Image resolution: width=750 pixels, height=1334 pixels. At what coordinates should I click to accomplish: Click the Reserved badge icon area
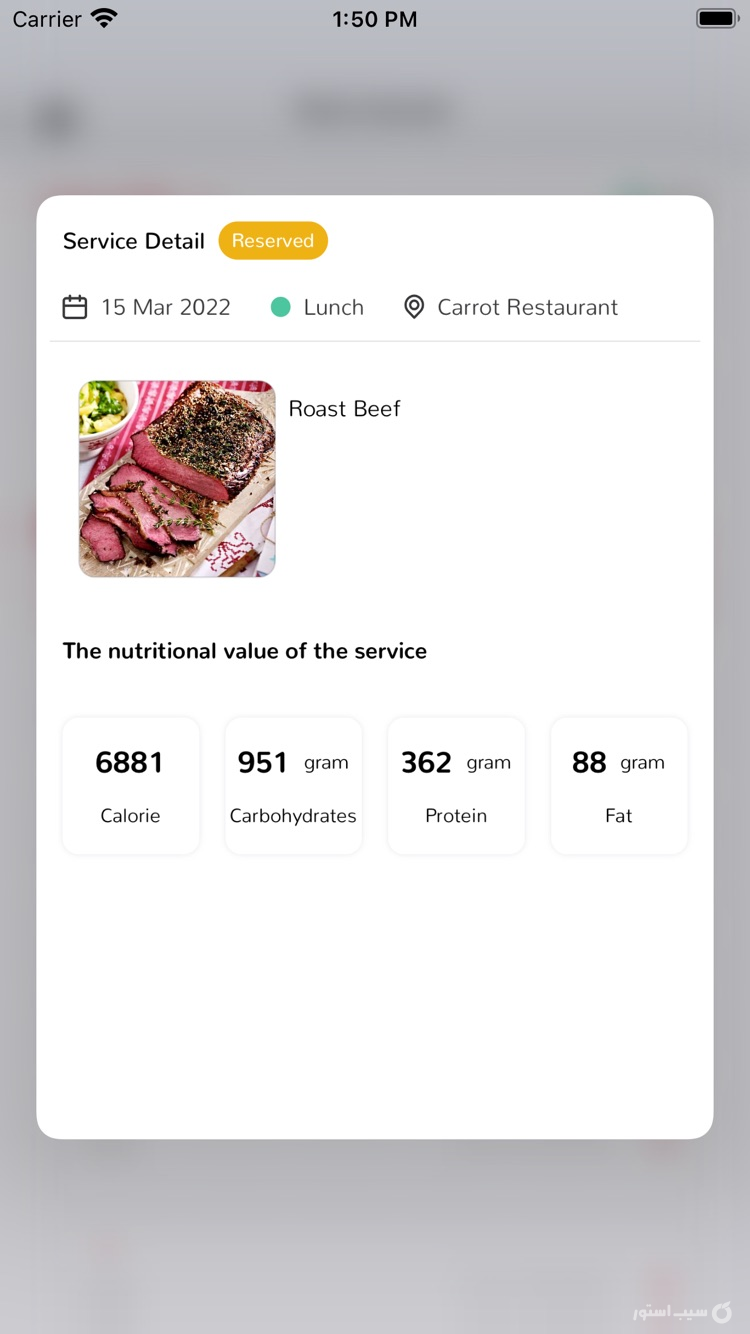[273, 240]
